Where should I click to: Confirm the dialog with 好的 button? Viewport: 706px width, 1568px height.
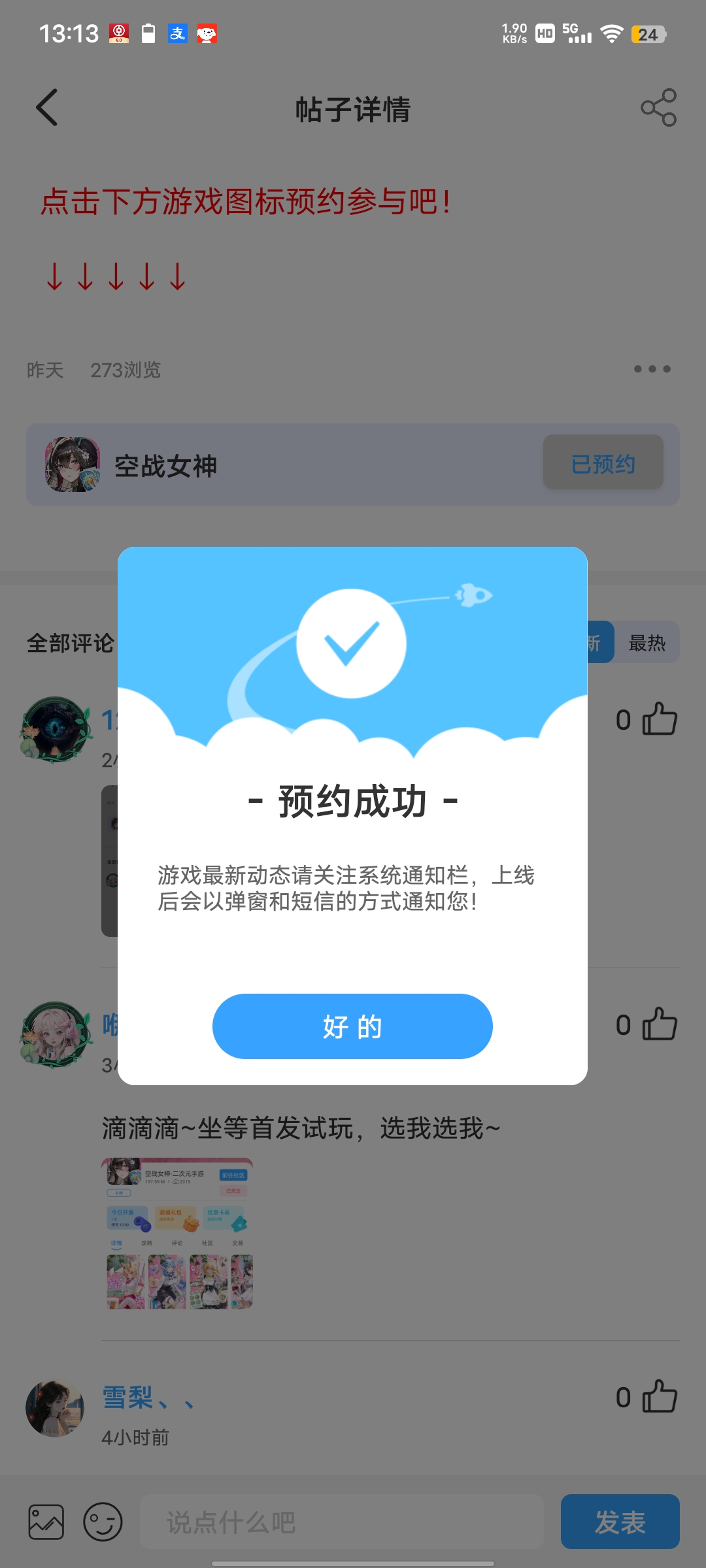tap(352, 1026)
